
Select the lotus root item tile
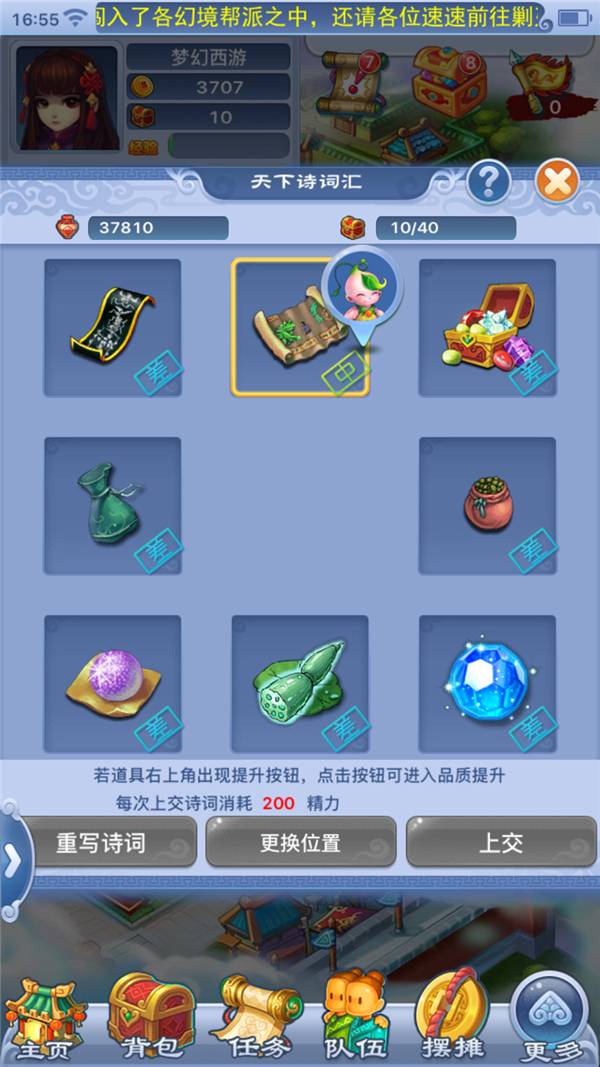tap(300, 684)
